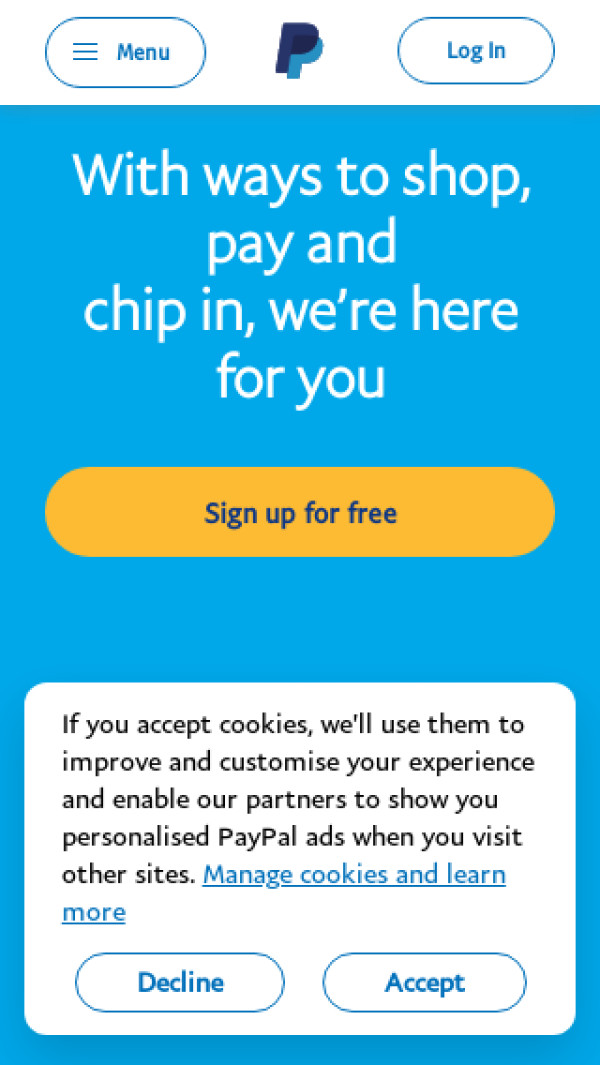Viewport: 600px width, 1065px height.
Task: Tap the Log In button
Action: coord(475,51)
